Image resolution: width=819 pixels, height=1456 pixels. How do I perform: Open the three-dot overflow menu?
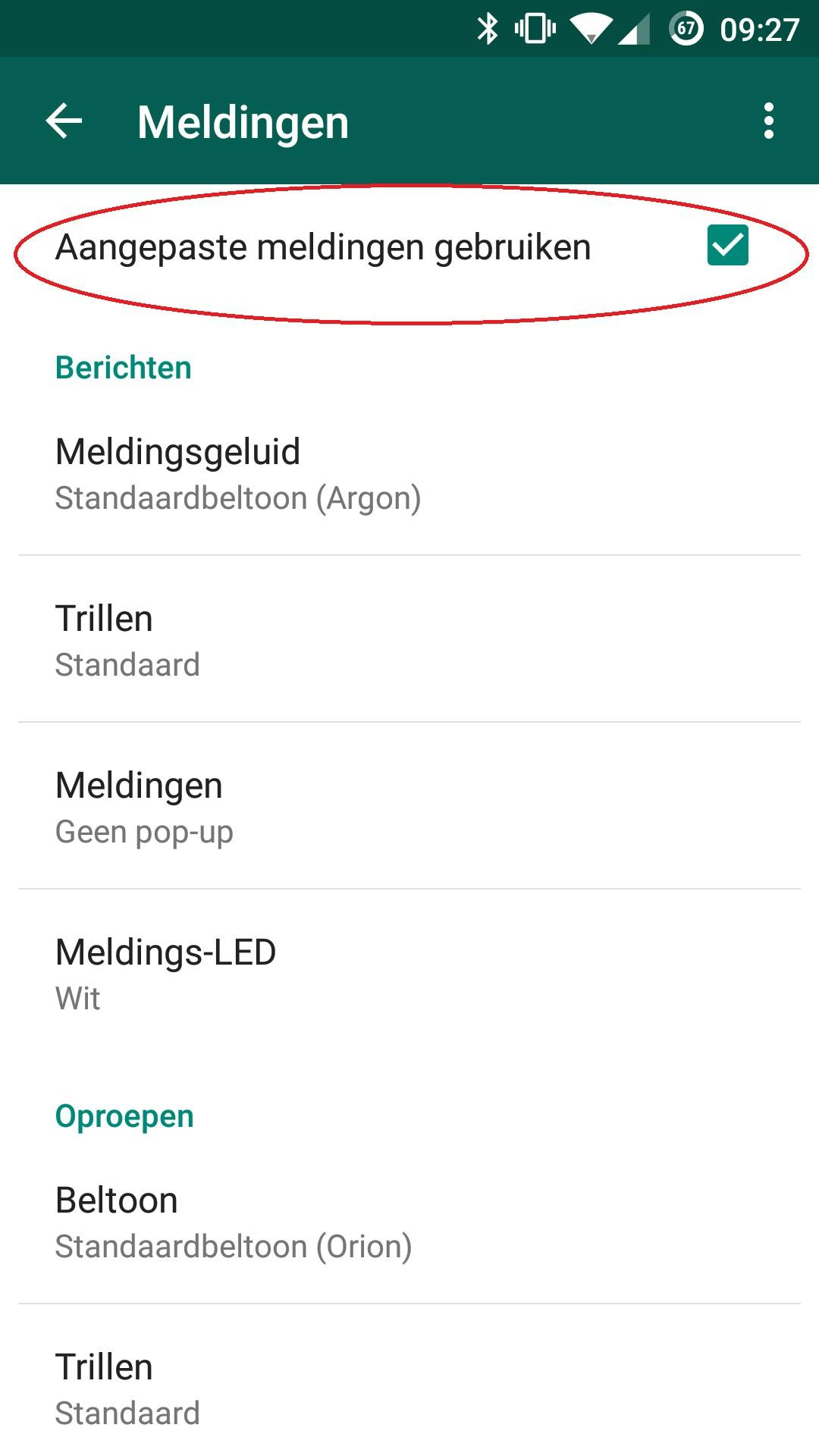[x=768, y=121]
